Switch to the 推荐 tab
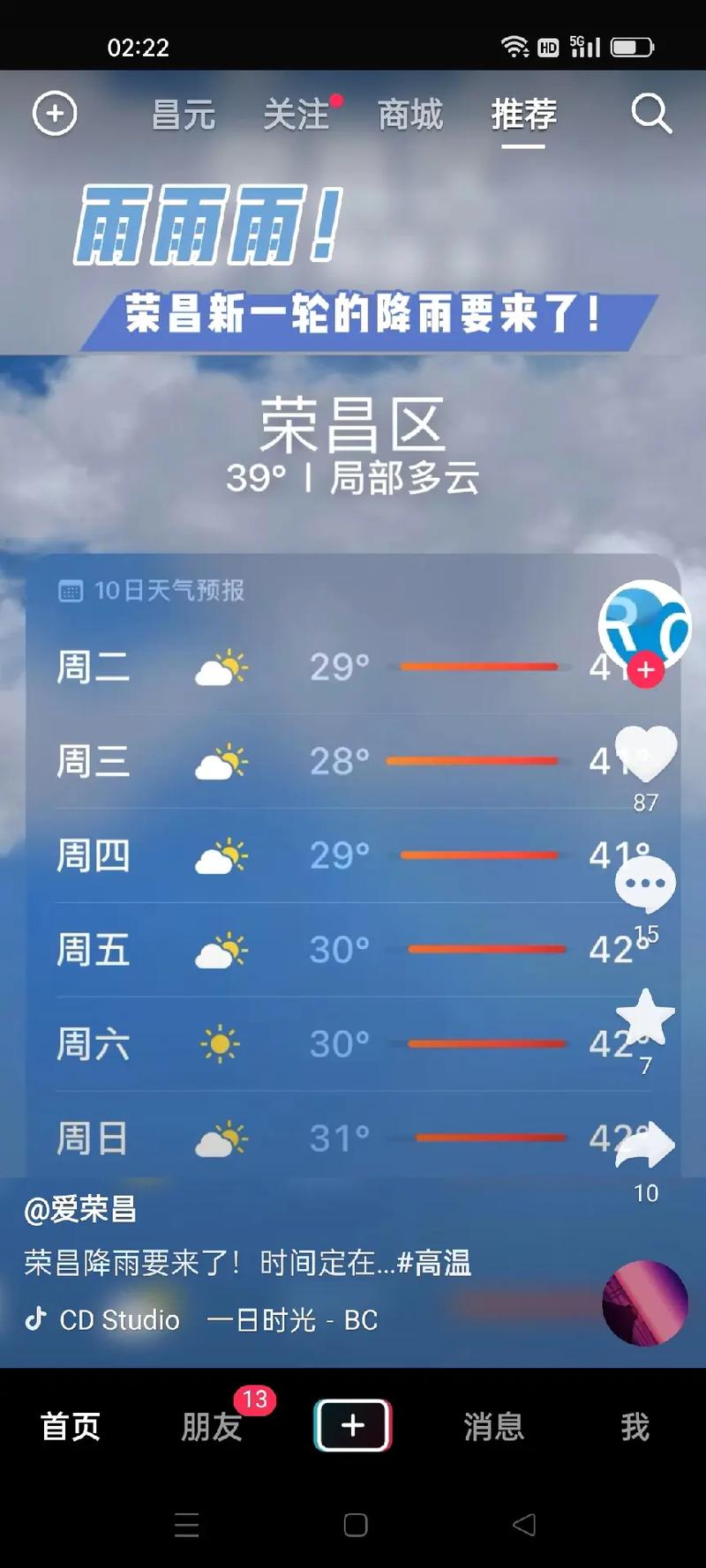706x1568 pixels. pos(522,114)
